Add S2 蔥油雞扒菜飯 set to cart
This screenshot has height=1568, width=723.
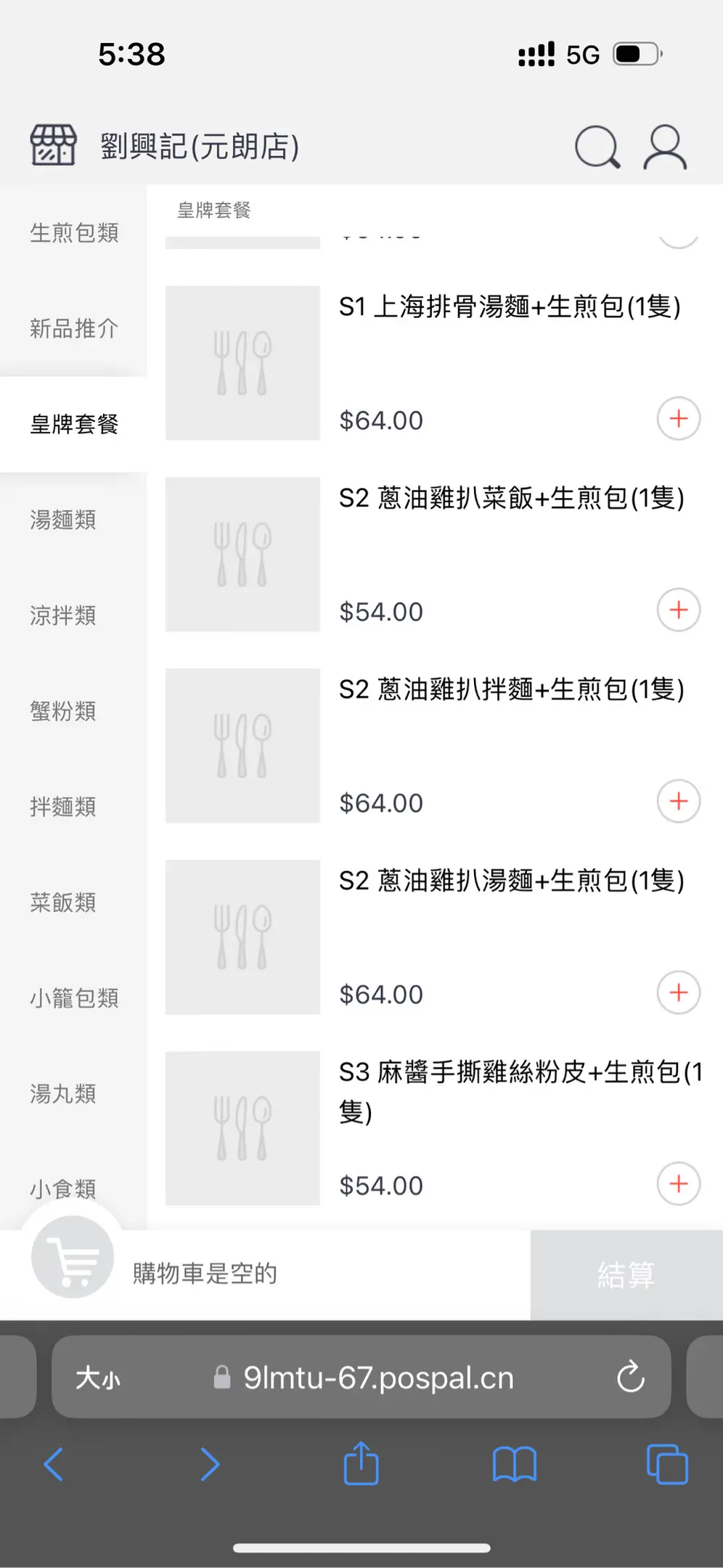tap(679, 610)
